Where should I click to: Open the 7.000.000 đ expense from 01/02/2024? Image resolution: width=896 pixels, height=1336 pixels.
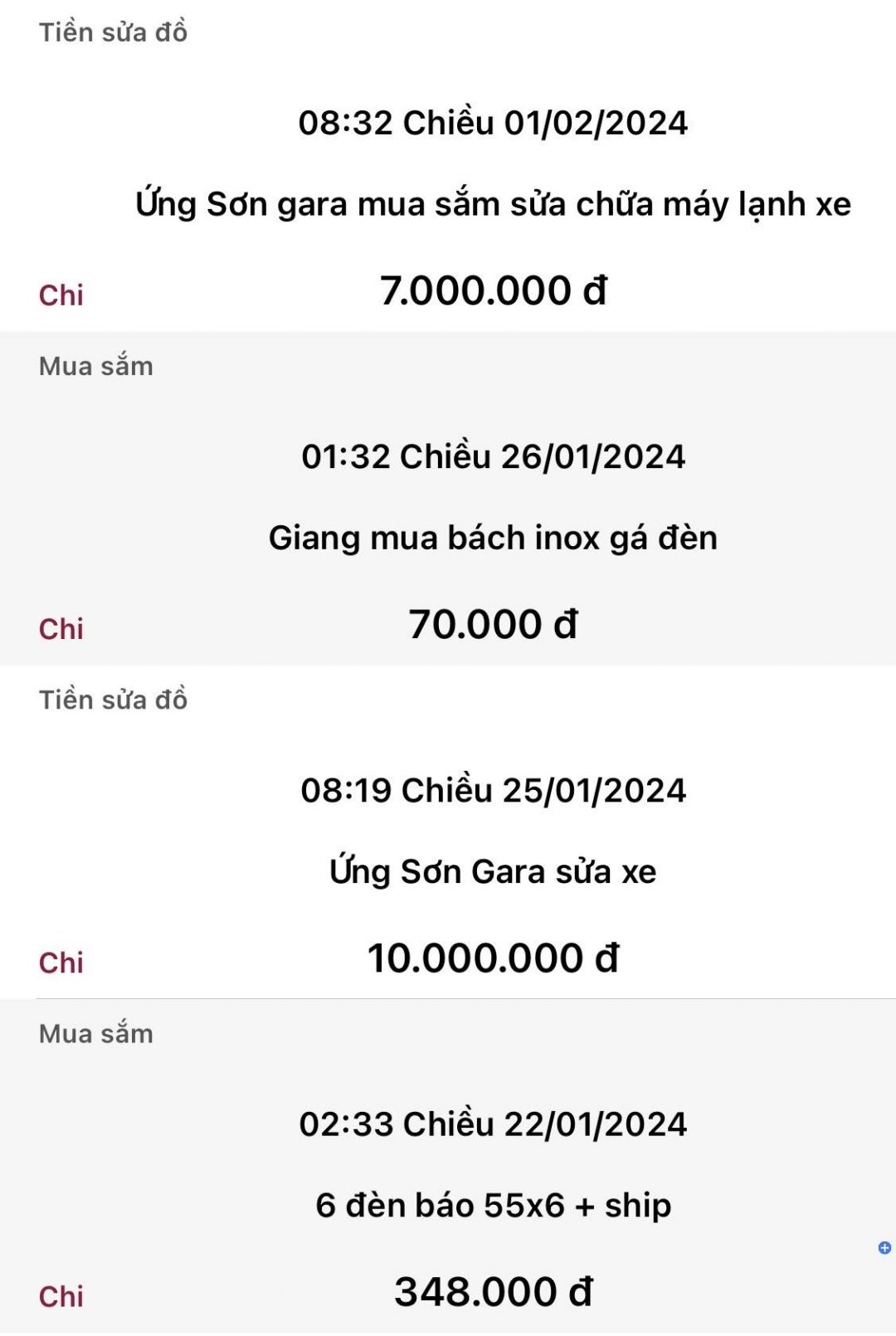coord(493,204)
